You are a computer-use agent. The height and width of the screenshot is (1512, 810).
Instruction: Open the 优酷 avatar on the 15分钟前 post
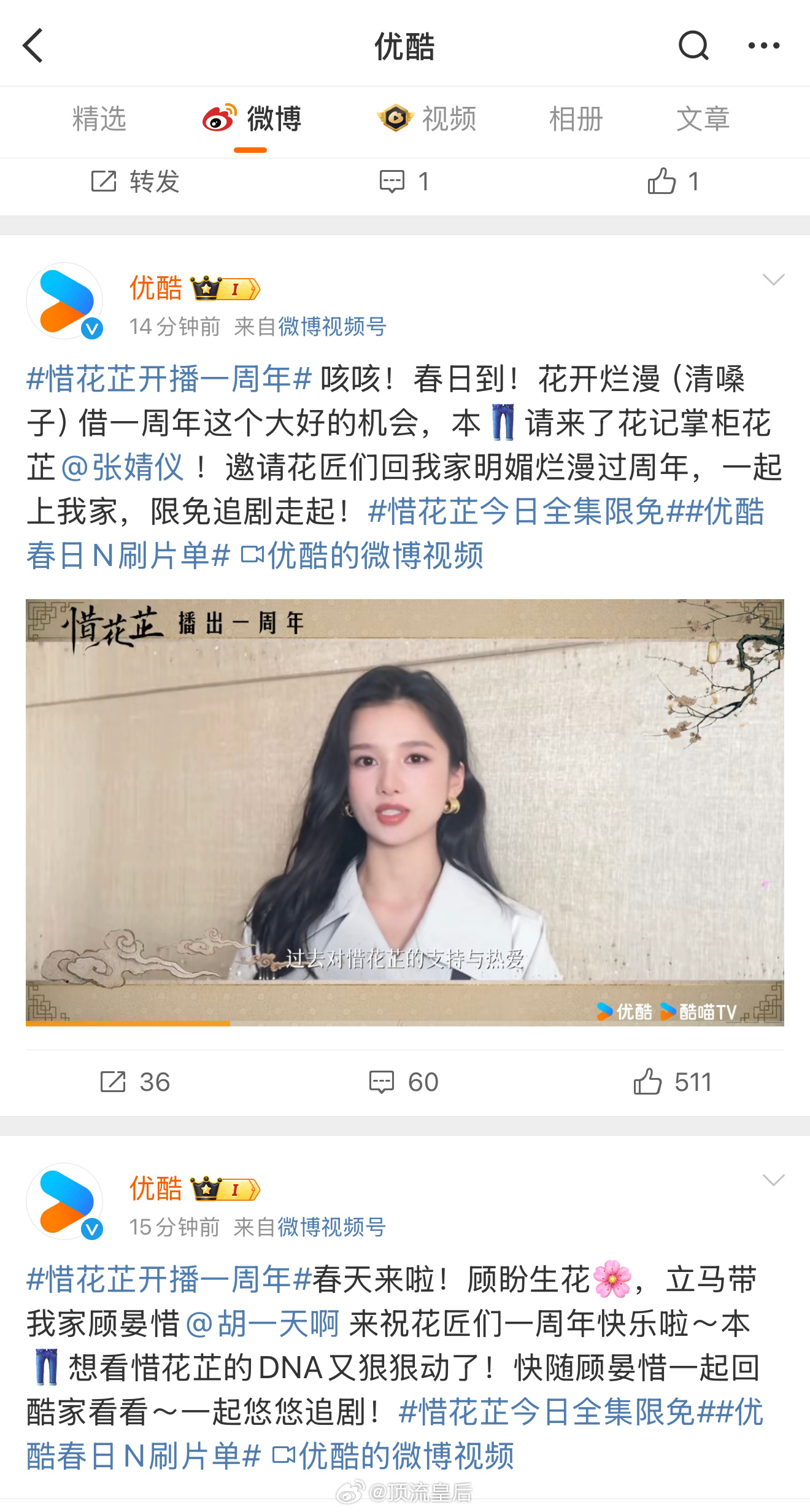64,1201
